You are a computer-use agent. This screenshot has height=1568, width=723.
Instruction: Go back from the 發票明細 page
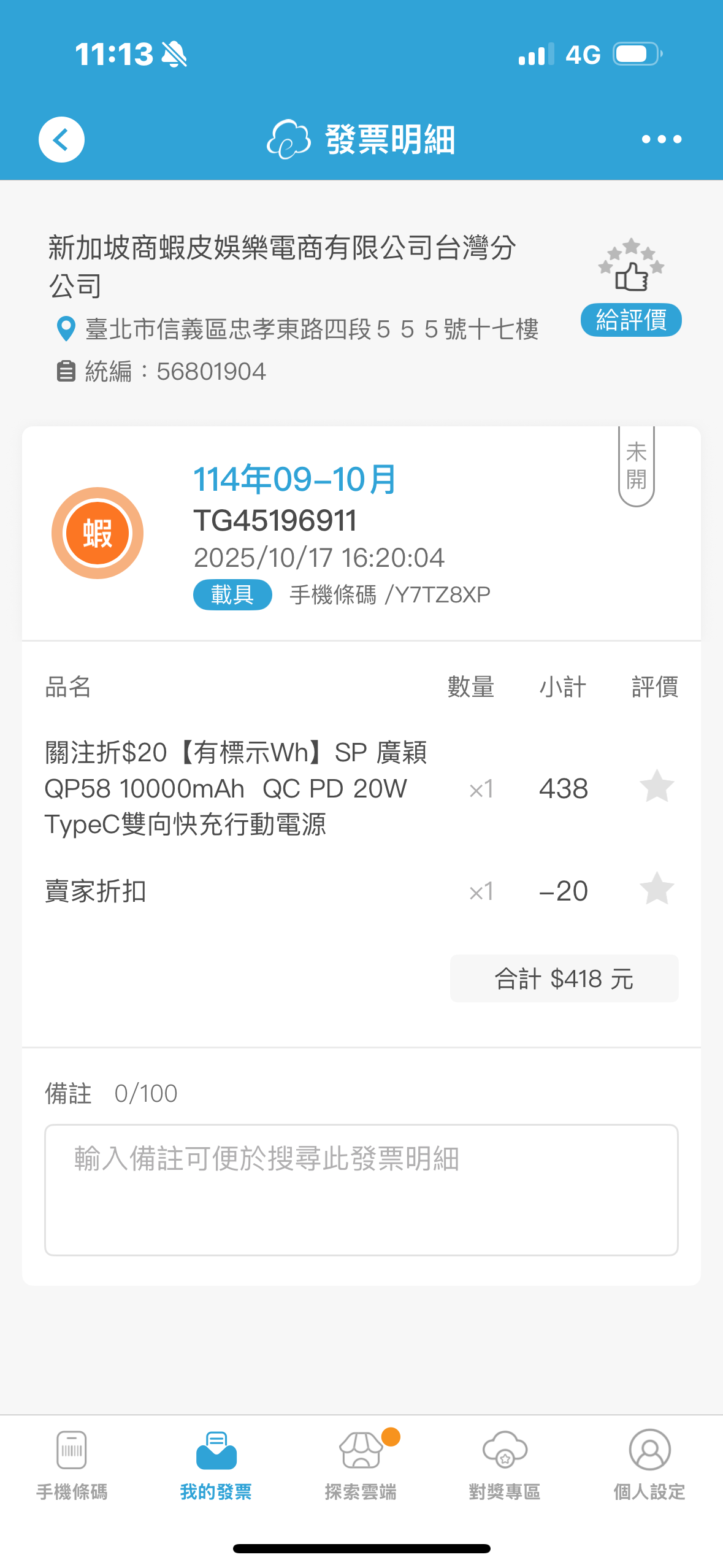[x=61, y=140]
